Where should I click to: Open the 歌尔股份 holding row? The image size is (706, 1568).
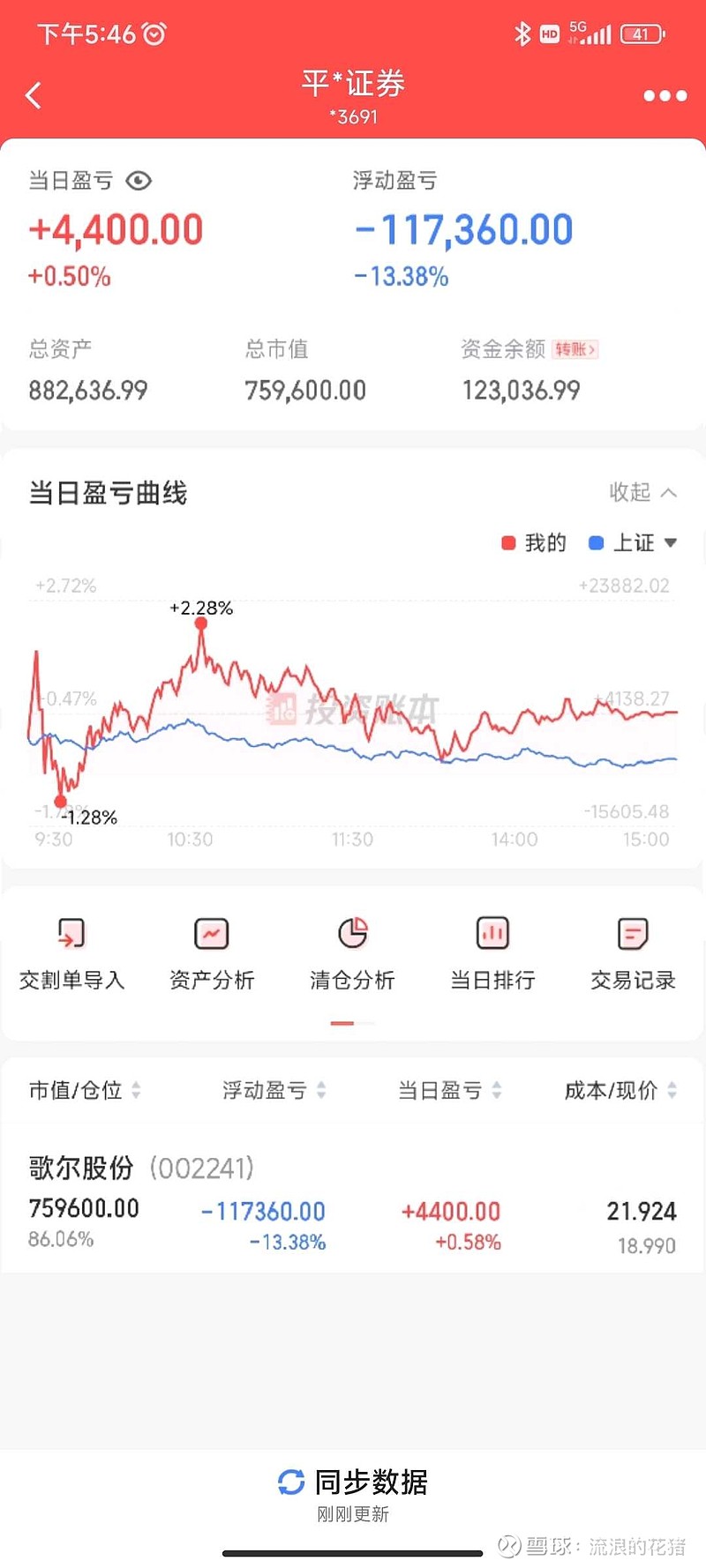click(x=353, y=1203)
